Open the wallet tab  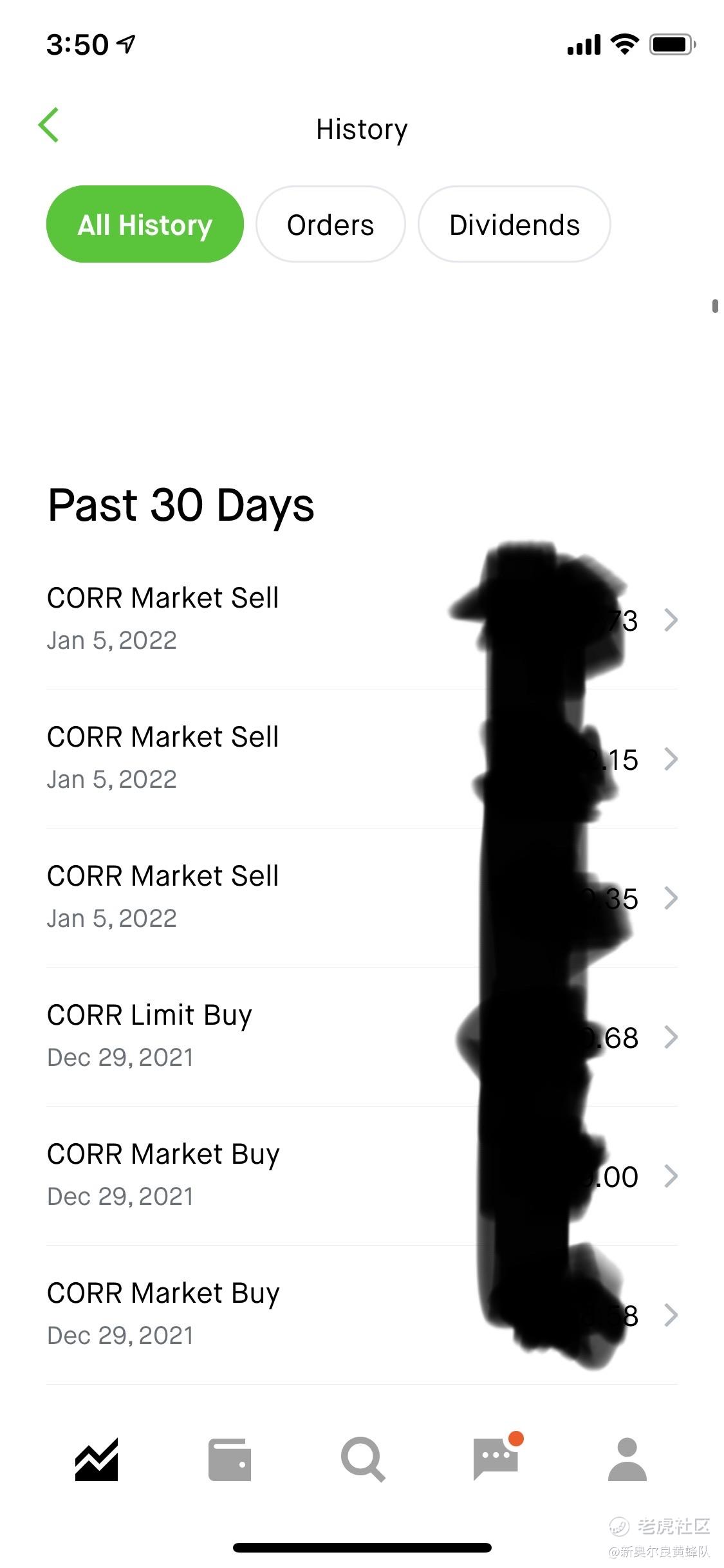point(230,1460)
